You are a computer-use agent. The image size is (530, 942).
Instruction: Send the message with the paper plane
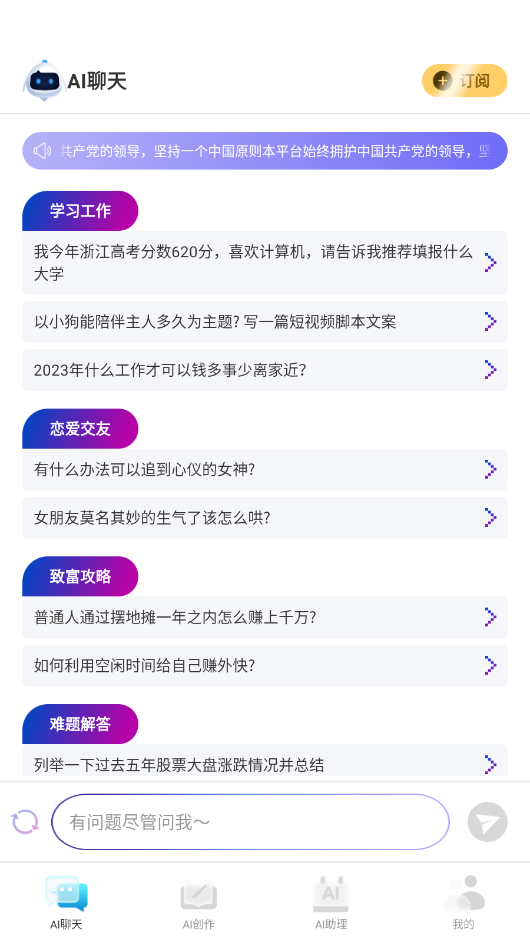[x=487, y=822]
